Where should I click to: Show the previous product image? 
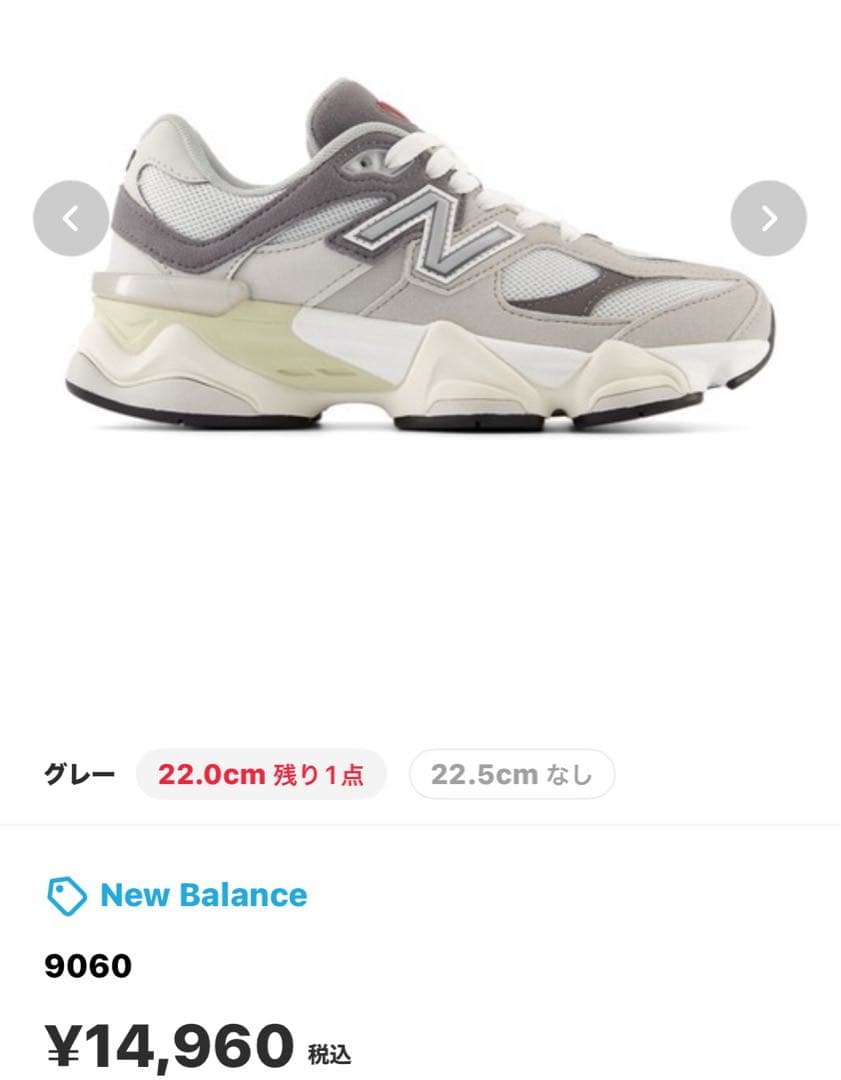(x=70, y=218)
